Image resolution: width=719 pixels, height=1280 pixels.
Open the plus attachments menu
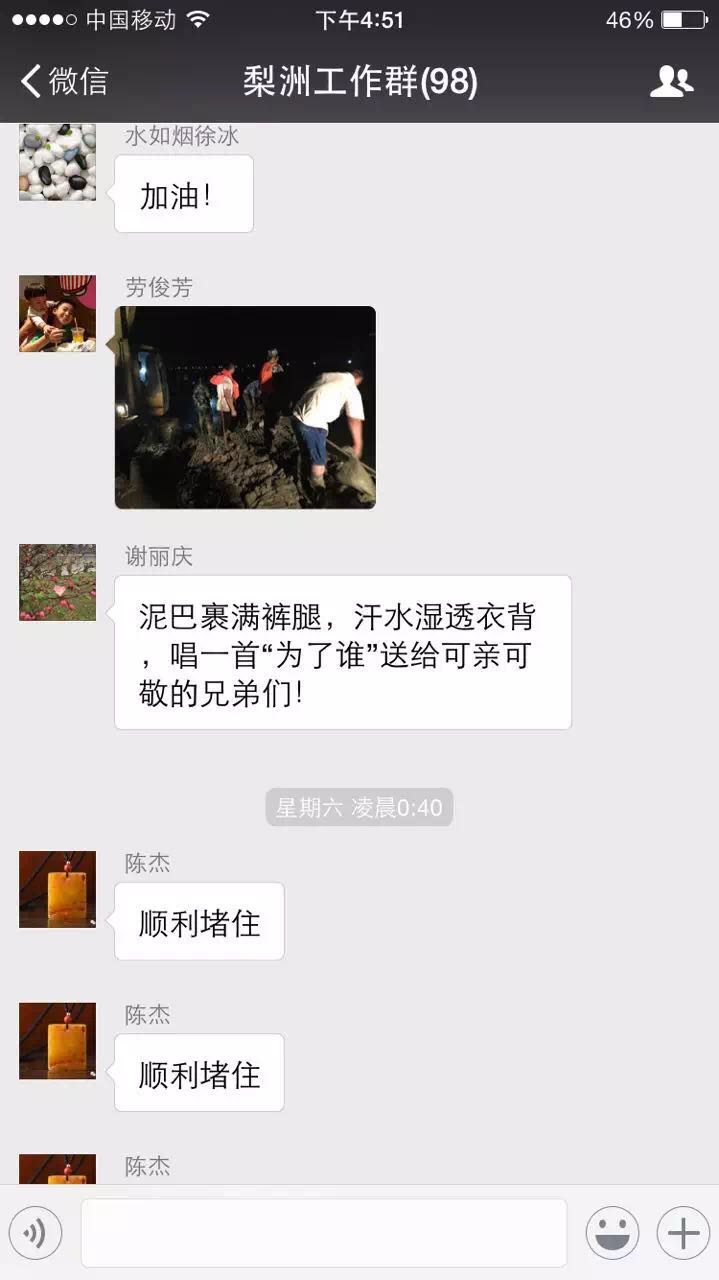[x=683, y=1233]
